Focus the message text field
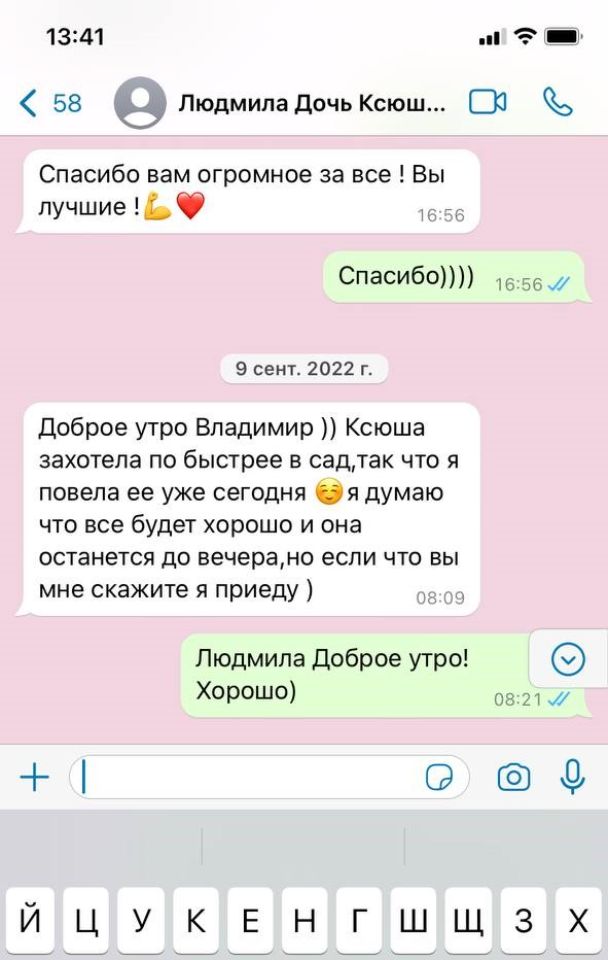This screenshot has height=960, width=608. [x=250, y=777]
